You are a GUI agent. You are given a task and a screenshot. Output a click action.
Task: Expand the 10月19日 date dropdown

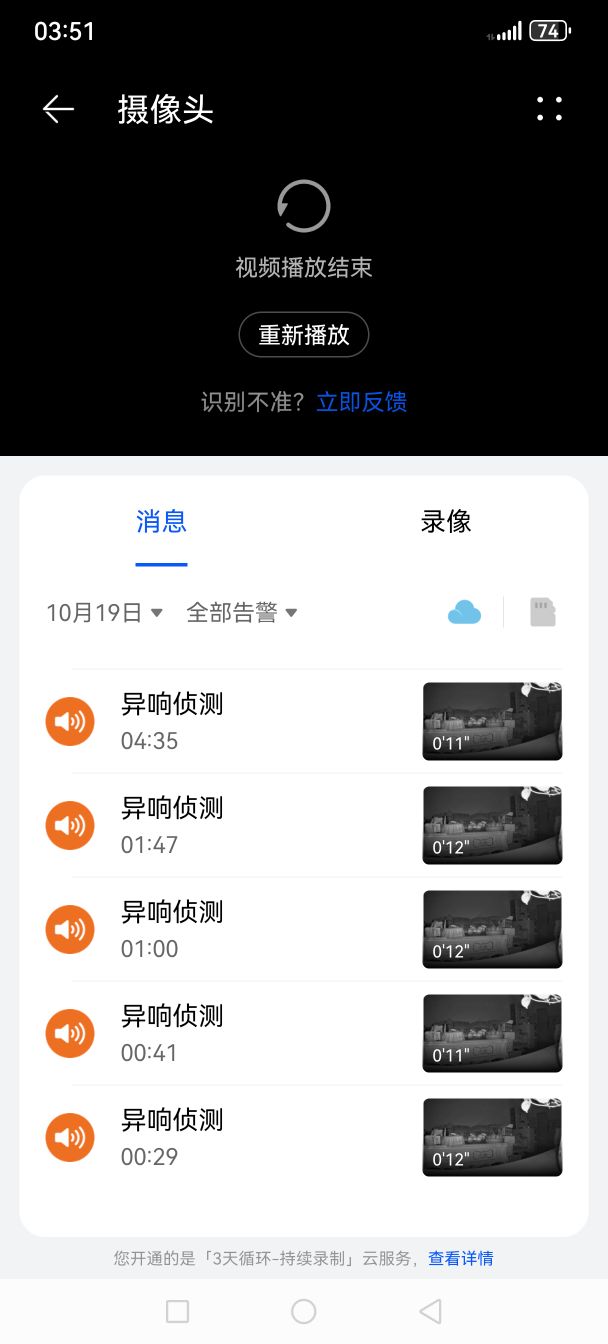coord(104,613)
